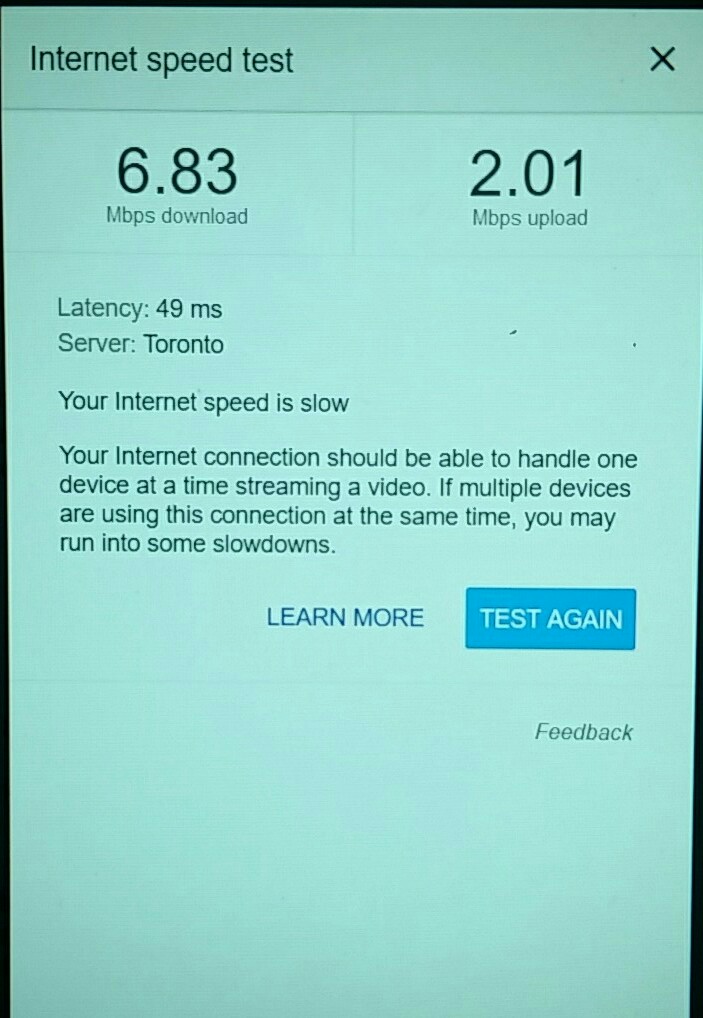Tap the TEST AGAIN button
Image resolution: width=703 pixels, height=1018 pixels.
(x=550, y=619)
